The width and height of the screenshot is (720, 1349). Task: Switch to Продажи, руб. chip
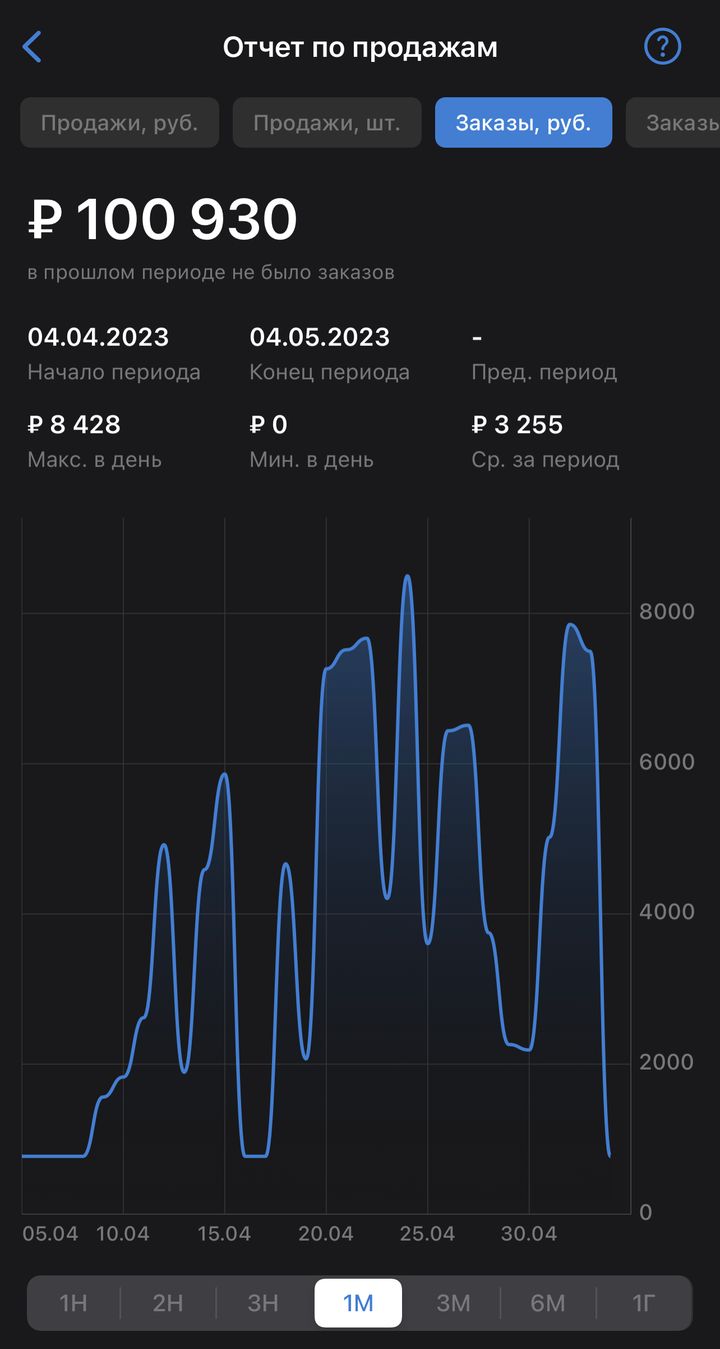pyautogui.click(x=119, y=123)
